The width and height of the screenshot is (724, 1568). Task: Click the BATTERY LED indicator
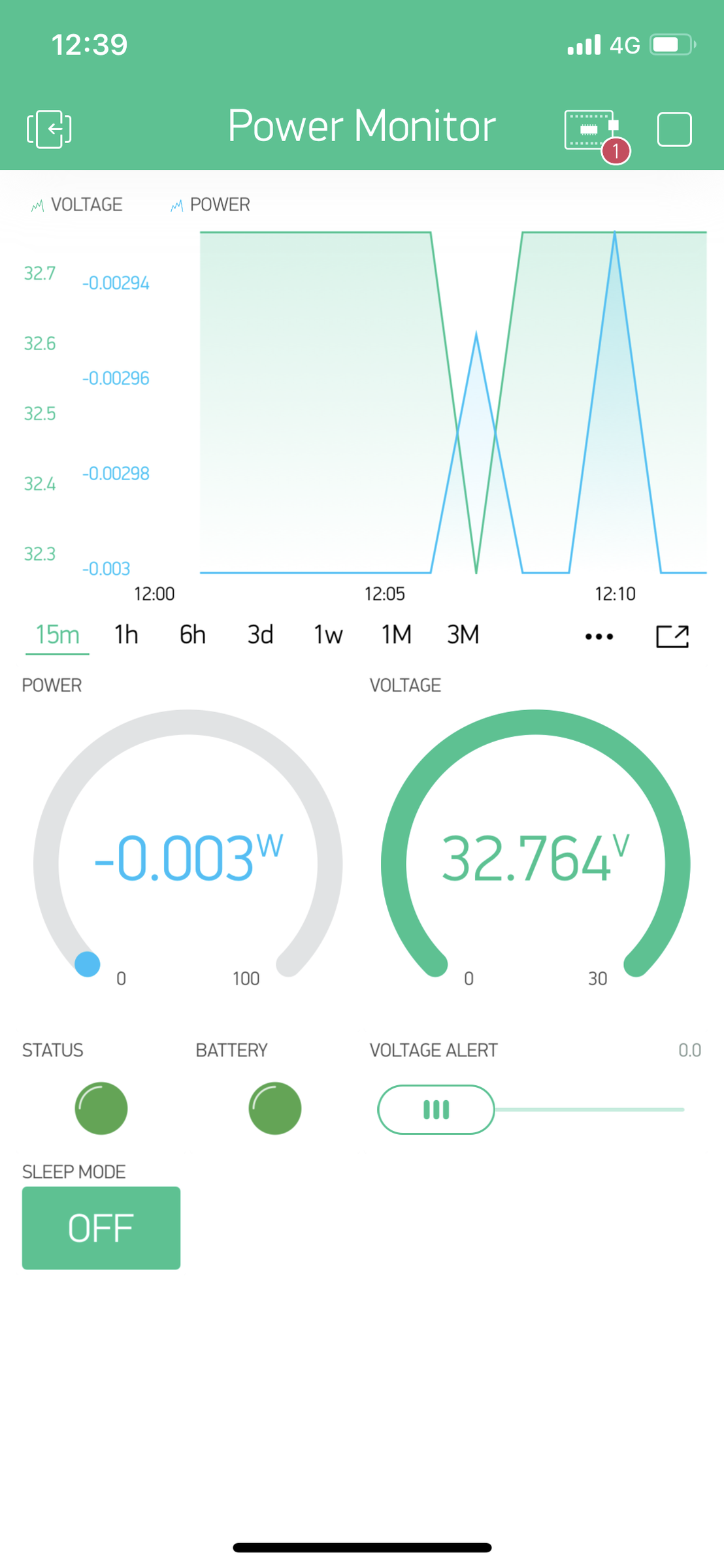click(x=274, y=1108)
